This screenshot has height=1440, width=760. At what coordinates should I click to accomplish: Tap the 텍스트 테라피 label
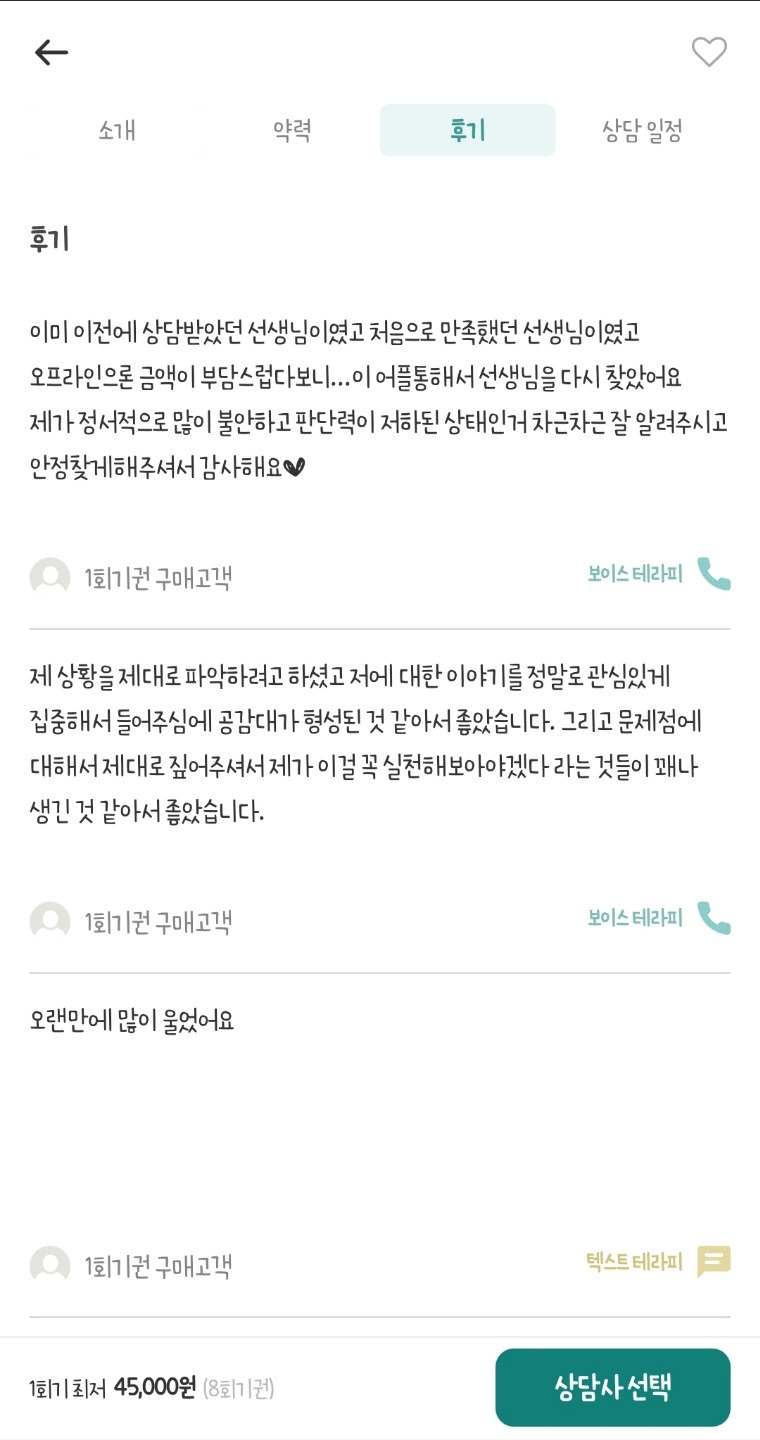pos(632,1260)
